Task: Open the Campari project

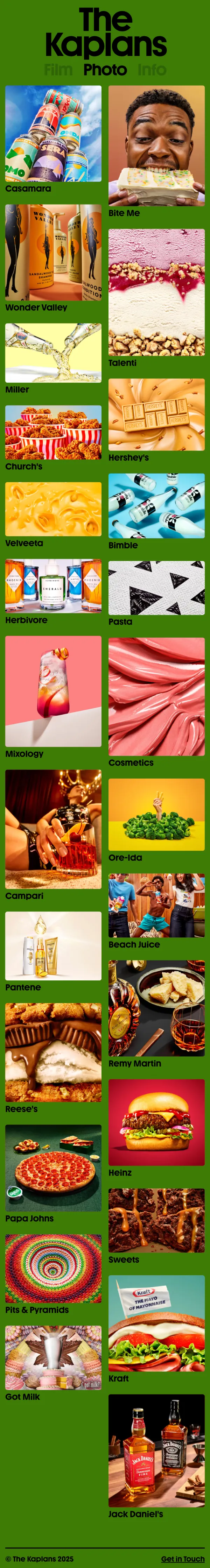Action: tap(53, 829)
